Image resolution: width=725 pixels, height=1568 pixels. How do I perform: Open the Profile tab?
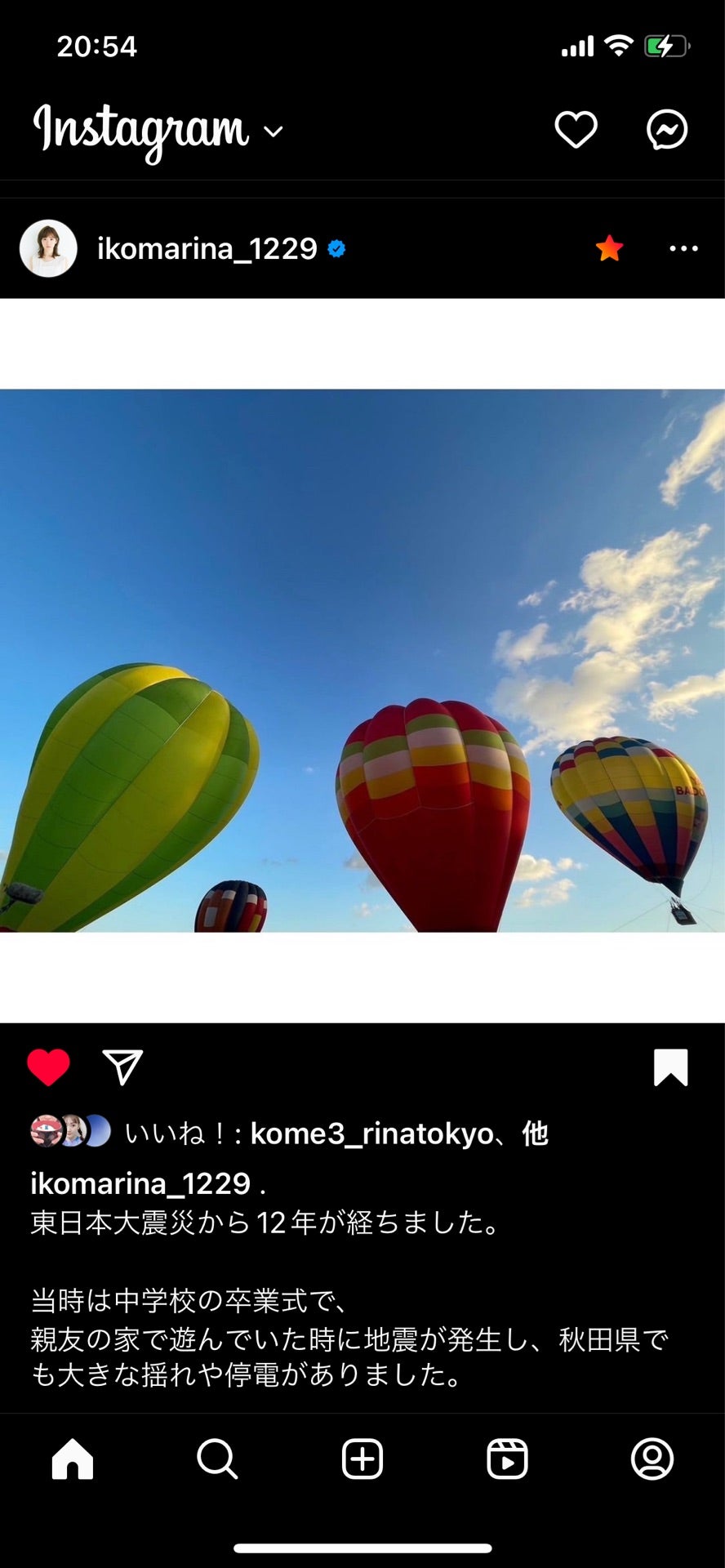tap(652, 1459)
